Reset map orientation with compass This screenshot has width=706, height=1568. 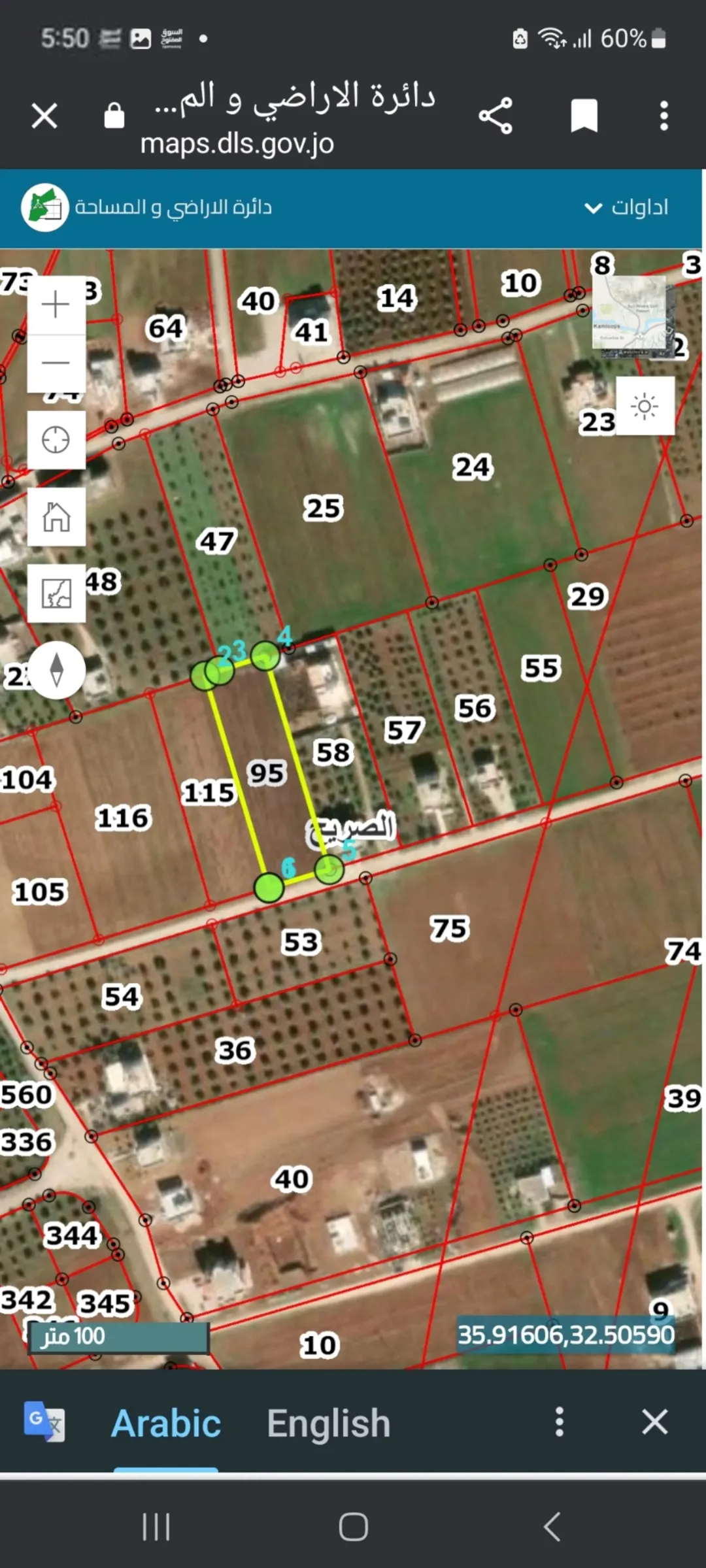coord(57,670)
